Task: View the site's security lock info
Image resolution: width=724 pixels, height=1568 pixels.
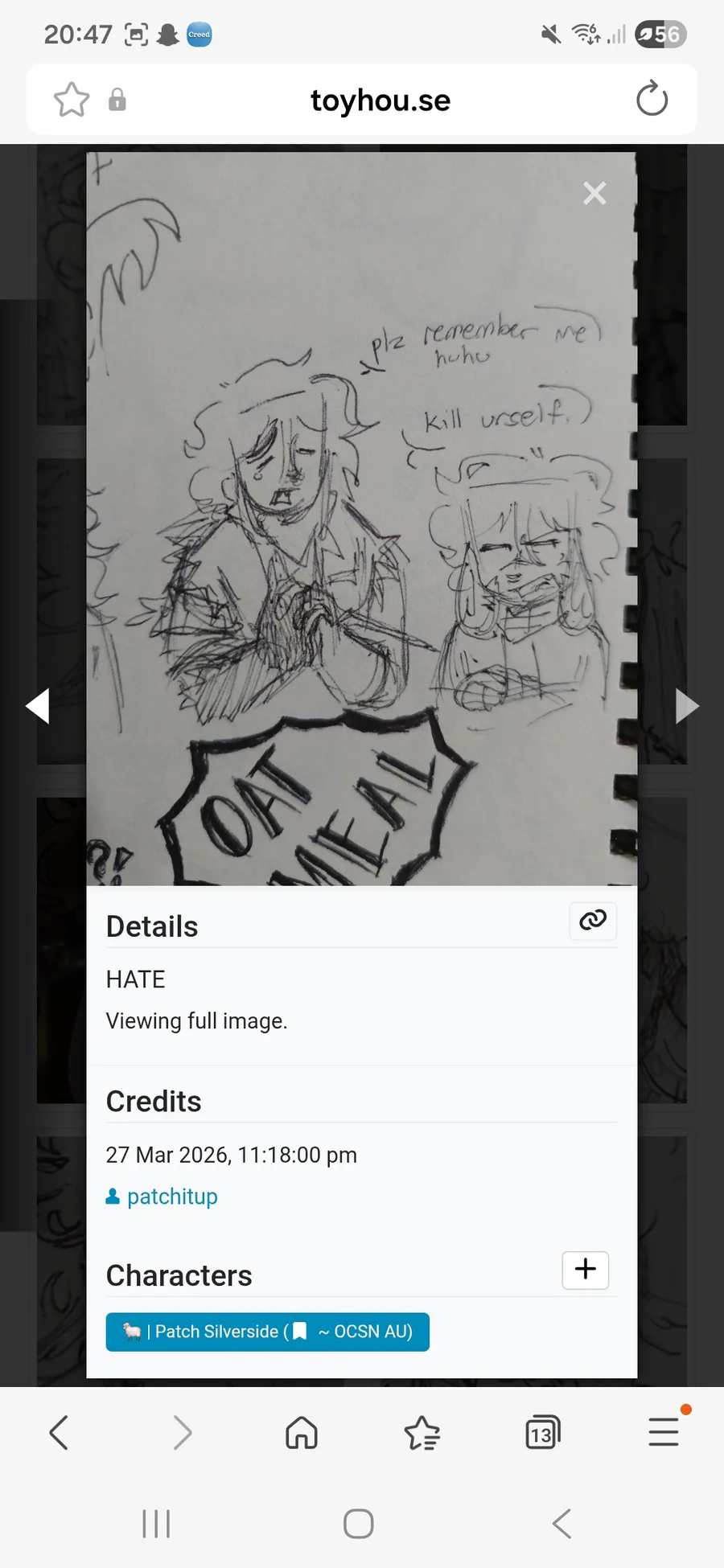Action: [x=117, y=101]
